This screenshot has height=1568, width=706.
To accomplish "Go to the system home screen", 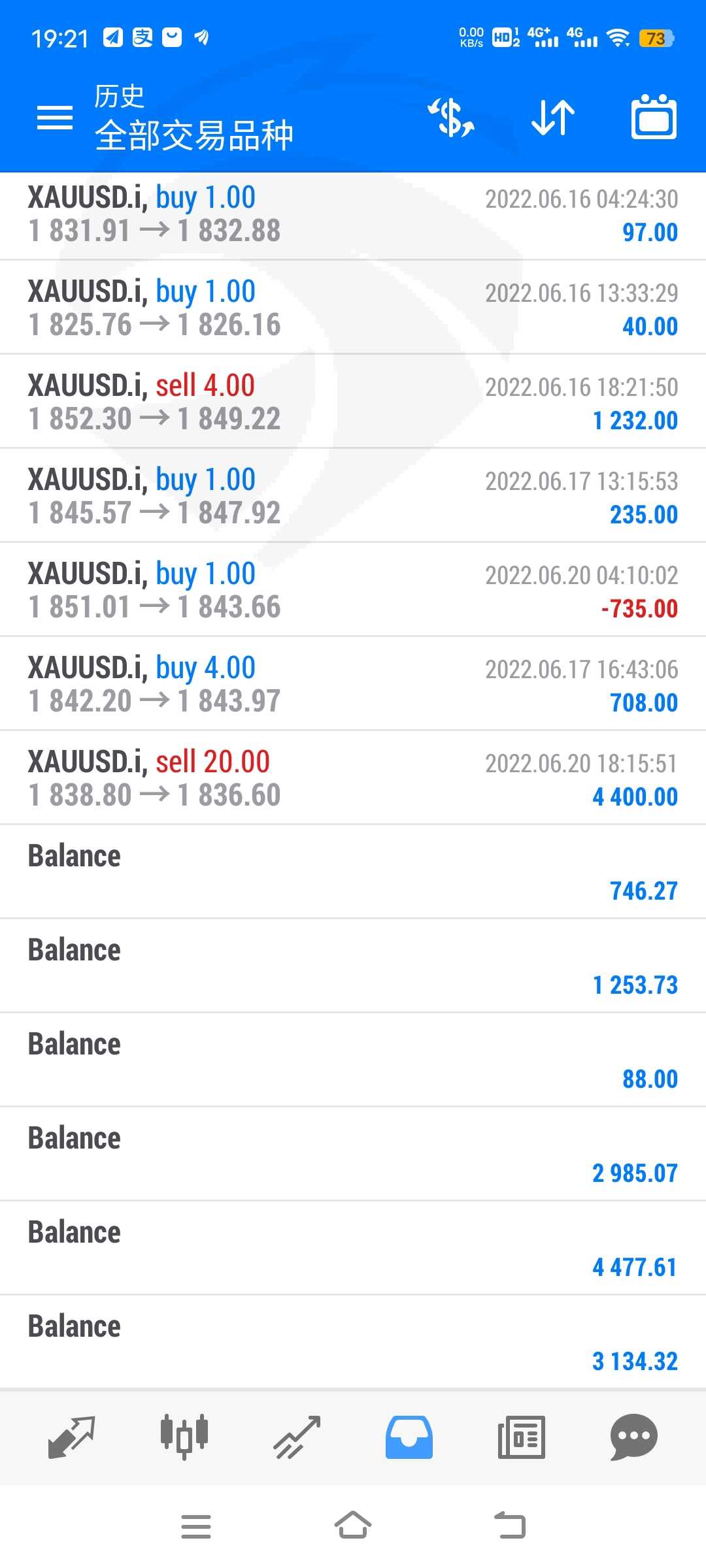I will (353, 1526).
